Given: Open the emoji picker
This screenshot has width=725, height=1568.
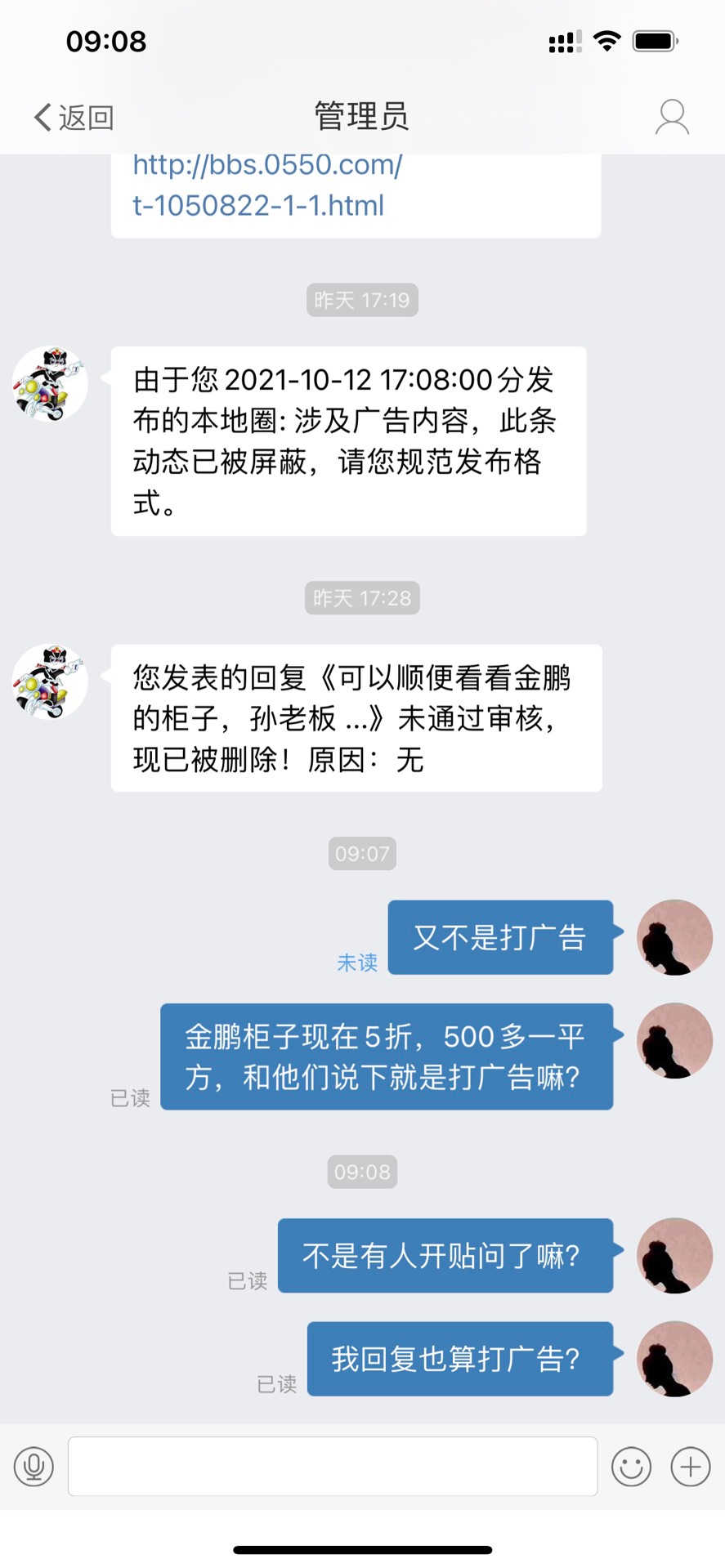Looking at the screenshot, I should point(631,1466).
